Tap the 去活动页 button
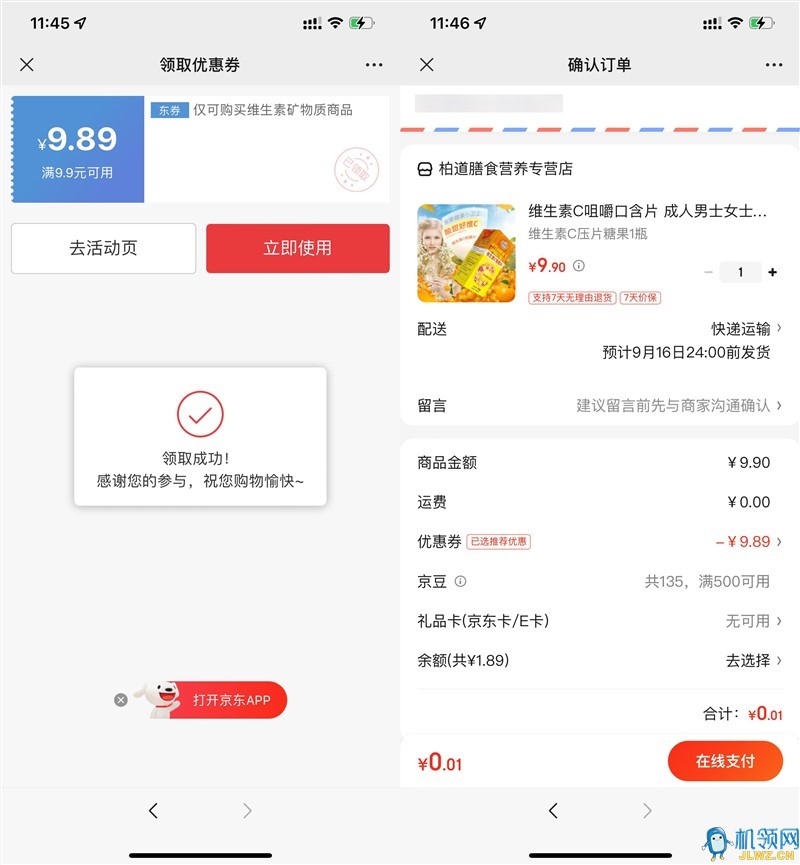800x865 pixels. click(103, 248)
